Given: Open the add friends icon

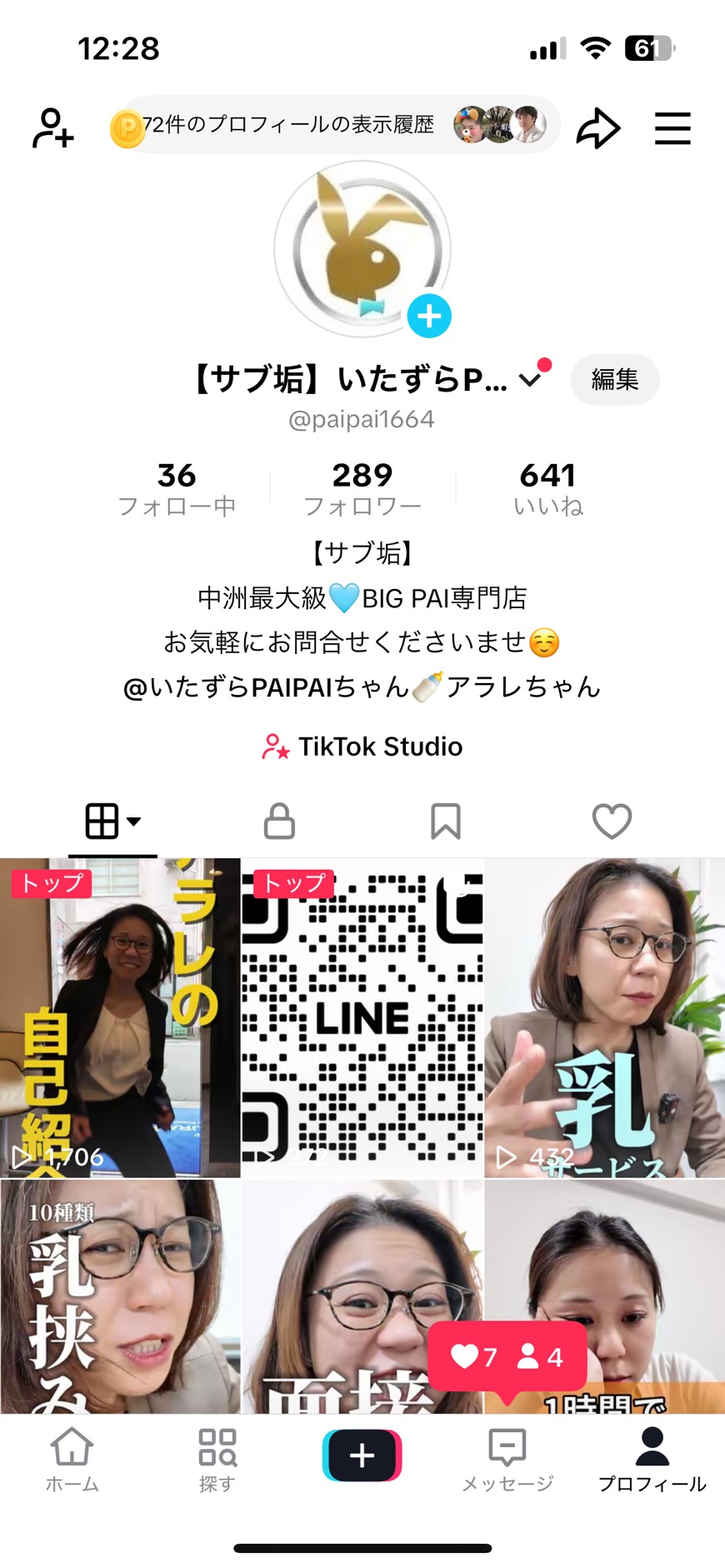Looking at the screenshot, I should click(x=53, y=128).
